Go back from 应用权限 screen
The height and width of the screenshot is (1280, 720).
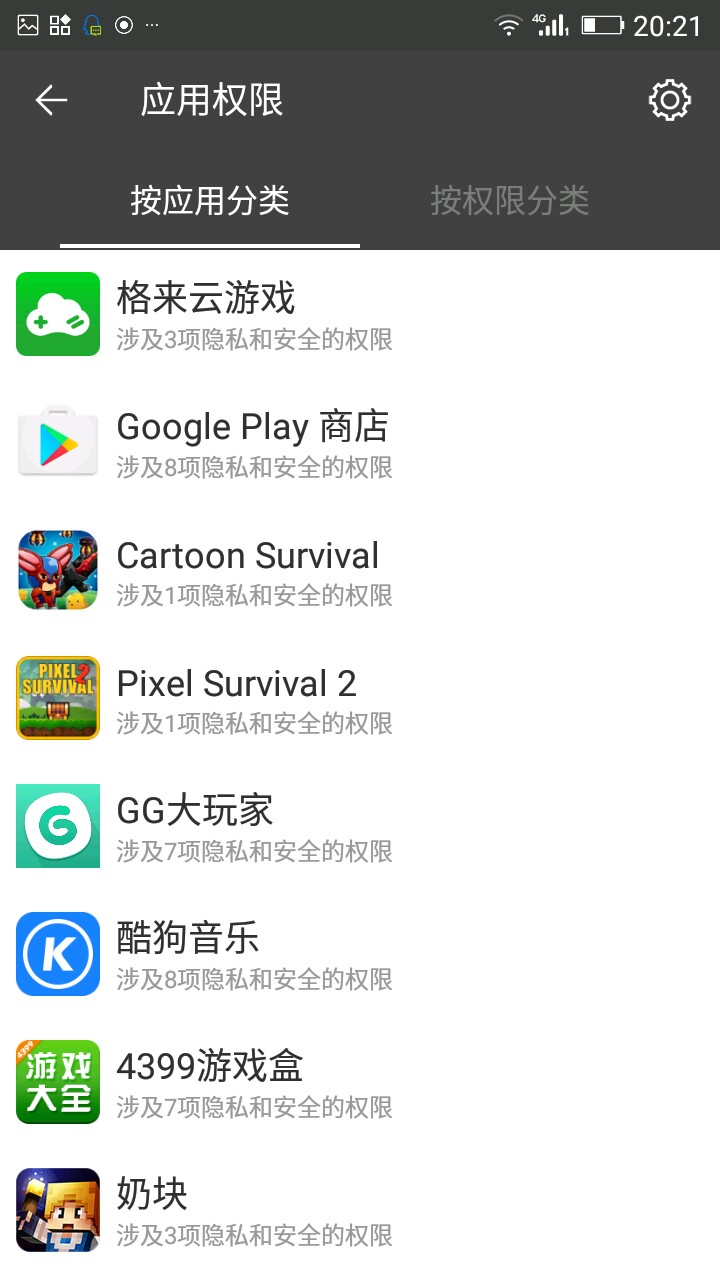pos(51,100)
